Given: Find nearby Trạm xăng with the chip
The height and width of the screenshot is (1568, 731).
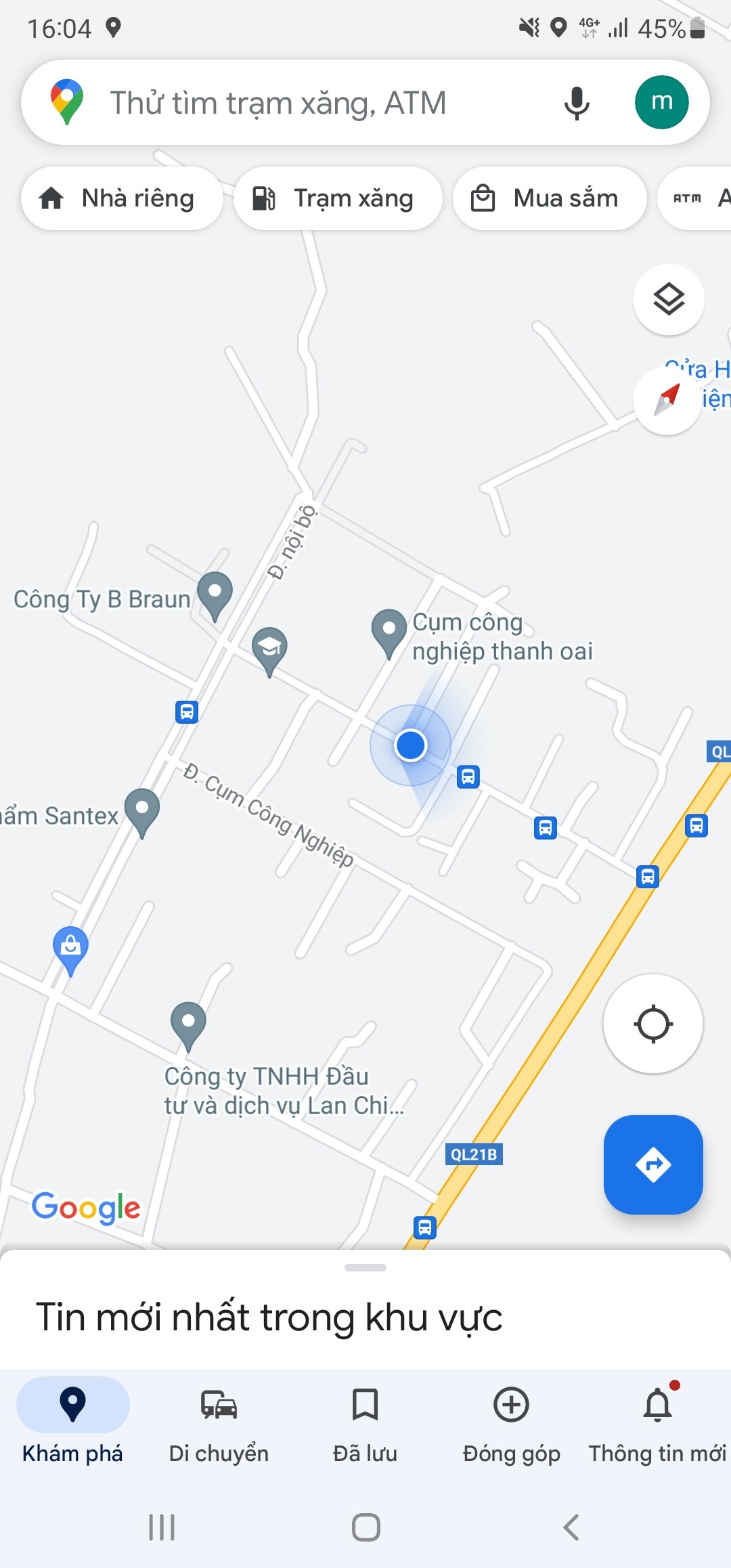Looking at the screenshot, I should [337, 198].
